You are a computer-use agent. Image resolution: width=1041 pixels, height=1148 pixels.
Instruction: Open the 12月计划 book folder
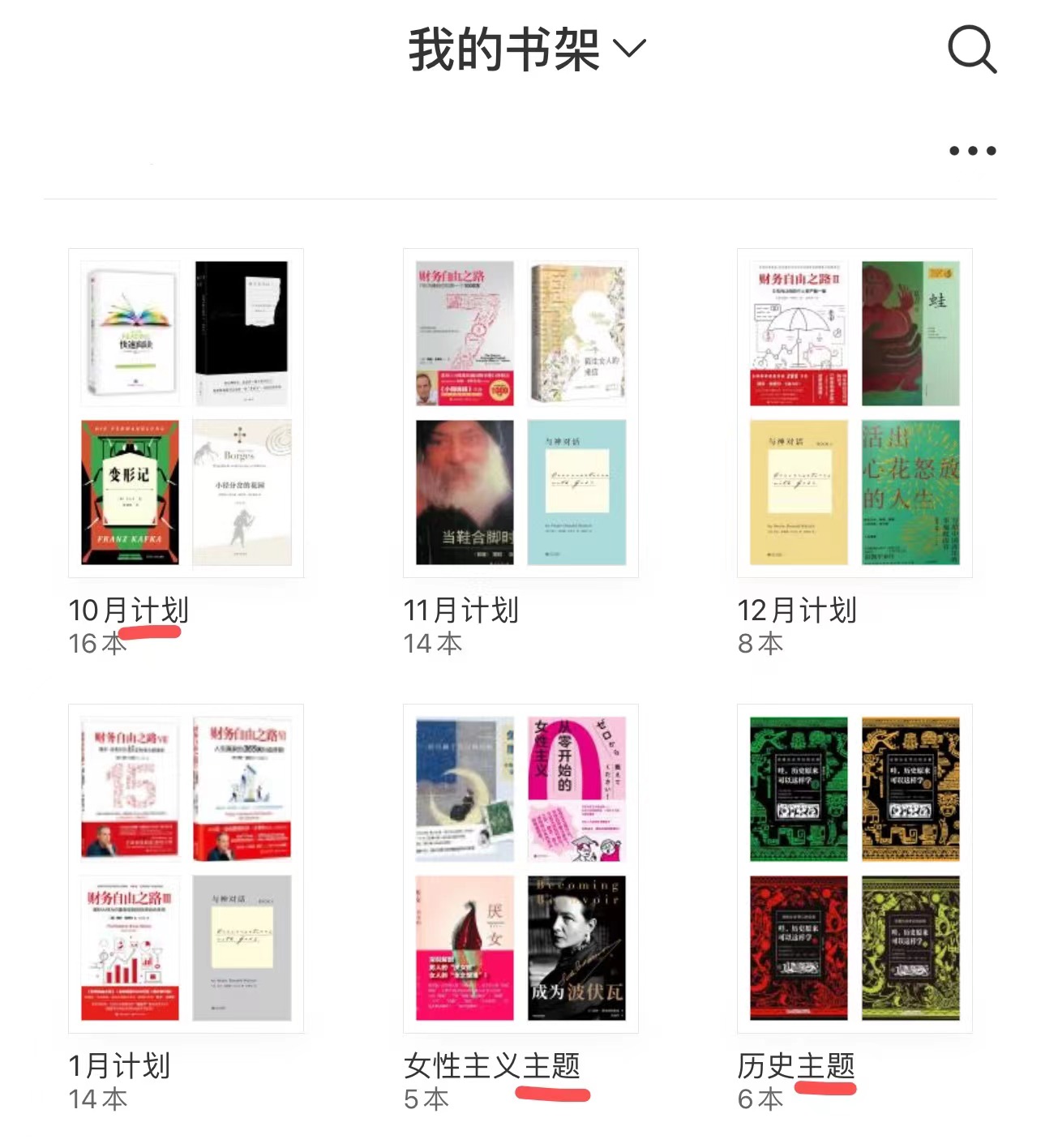pyautogui.click(x=855, y=413)
